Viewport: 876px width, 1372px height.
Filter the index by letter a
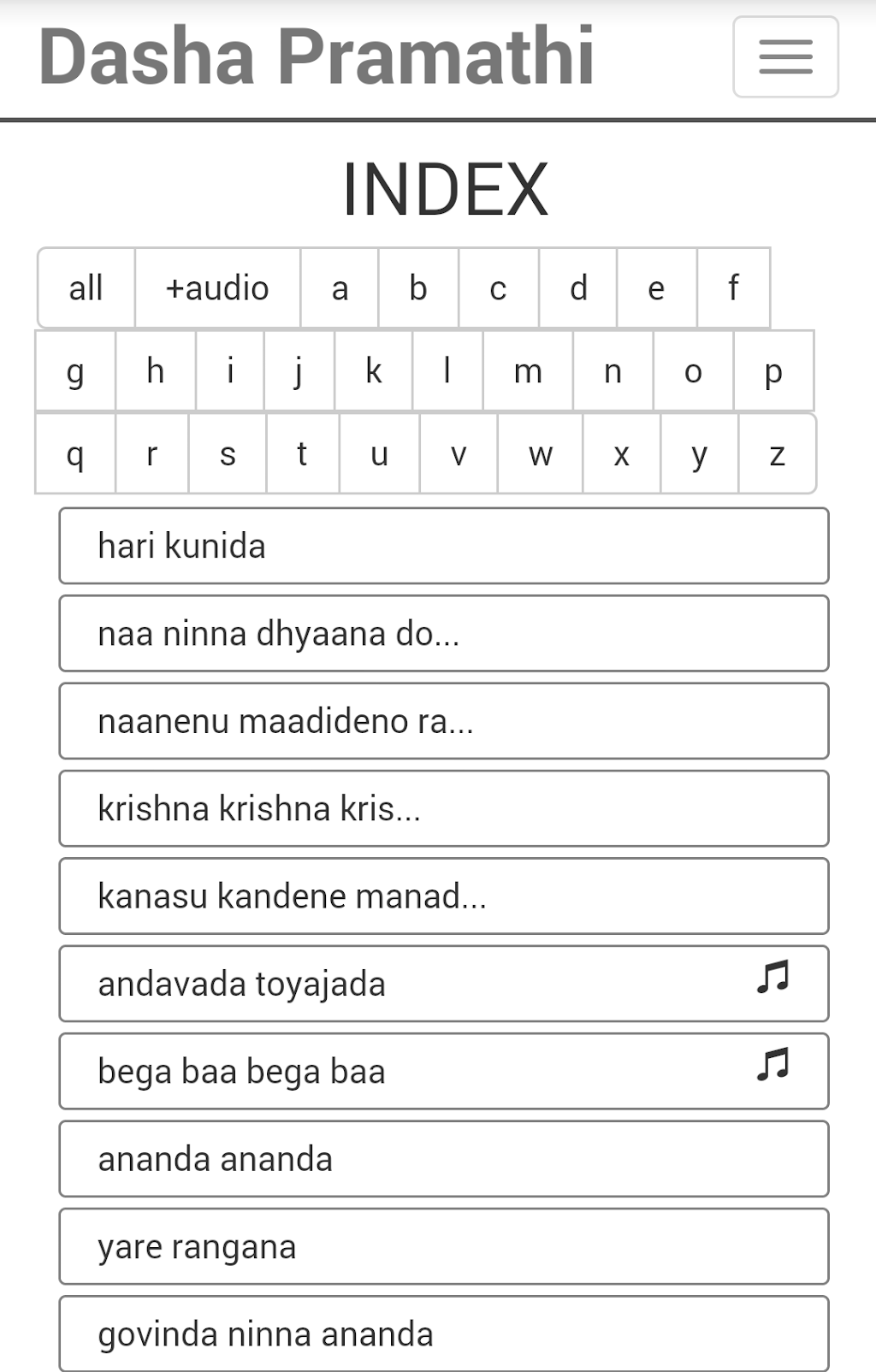pyautogui.click(x=340, y=288)
